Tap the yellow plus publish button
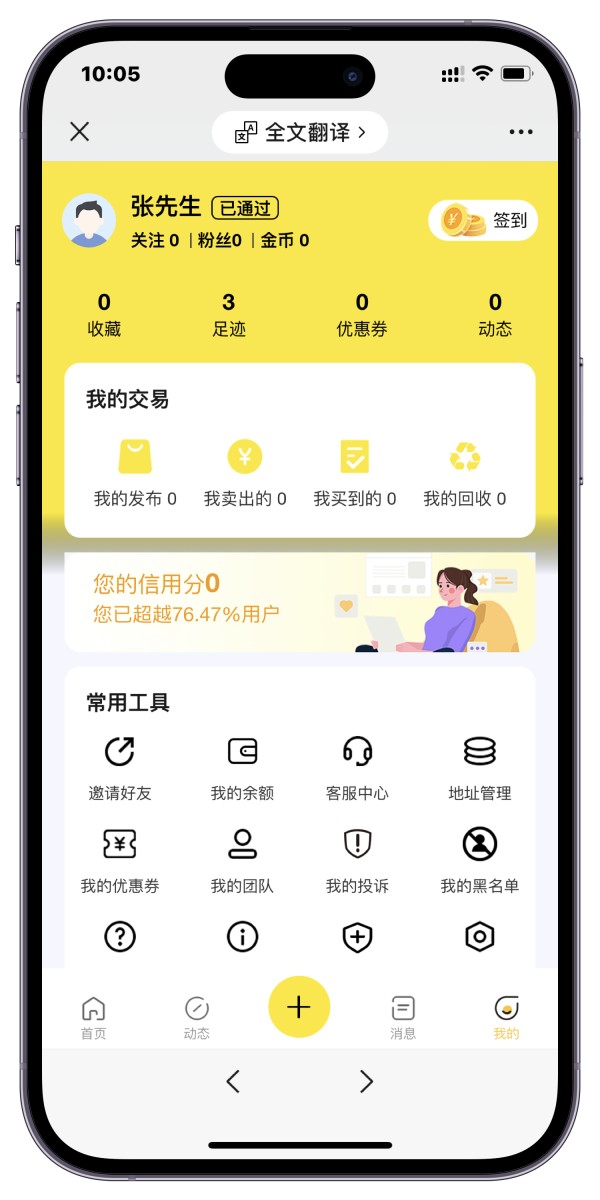 click(299, 1007)
